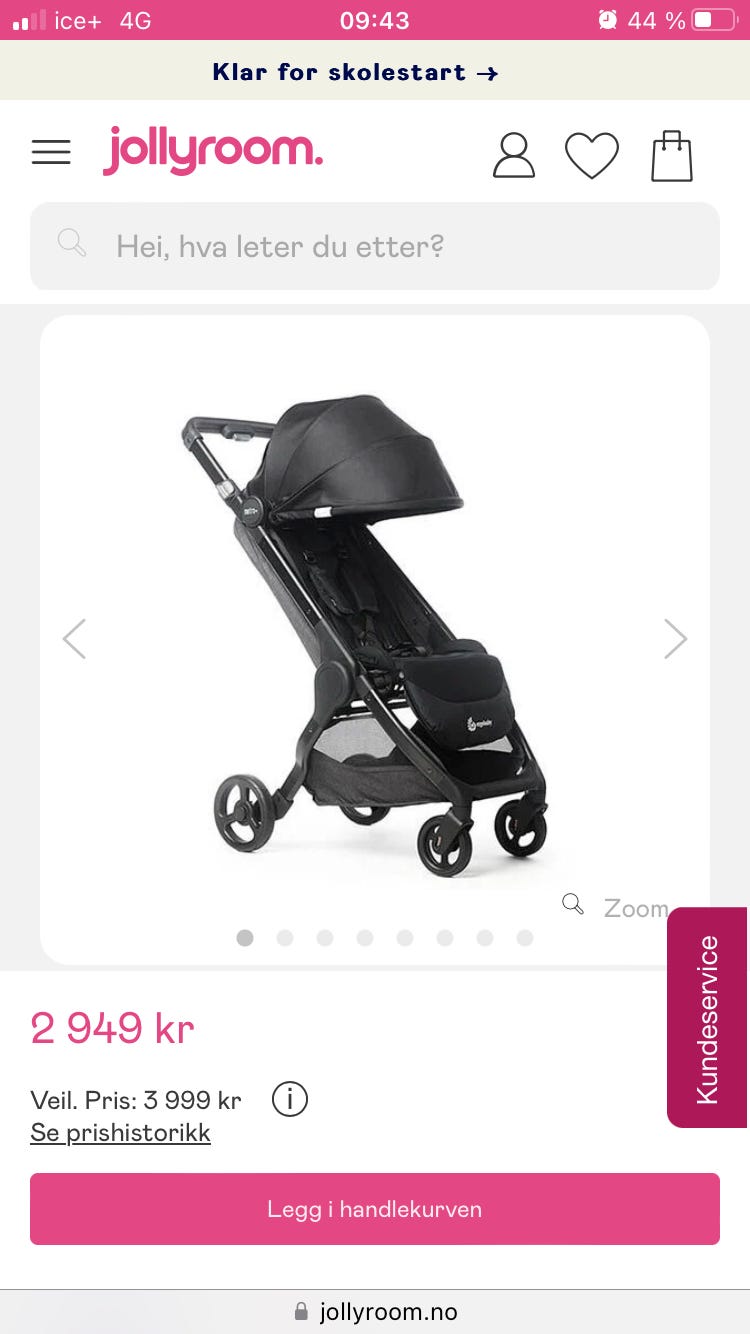Viewport: 750px width, 1334px height.
Task: Tap the 'Hei, hva leter du etter?' search field
Action: [375, 246]
